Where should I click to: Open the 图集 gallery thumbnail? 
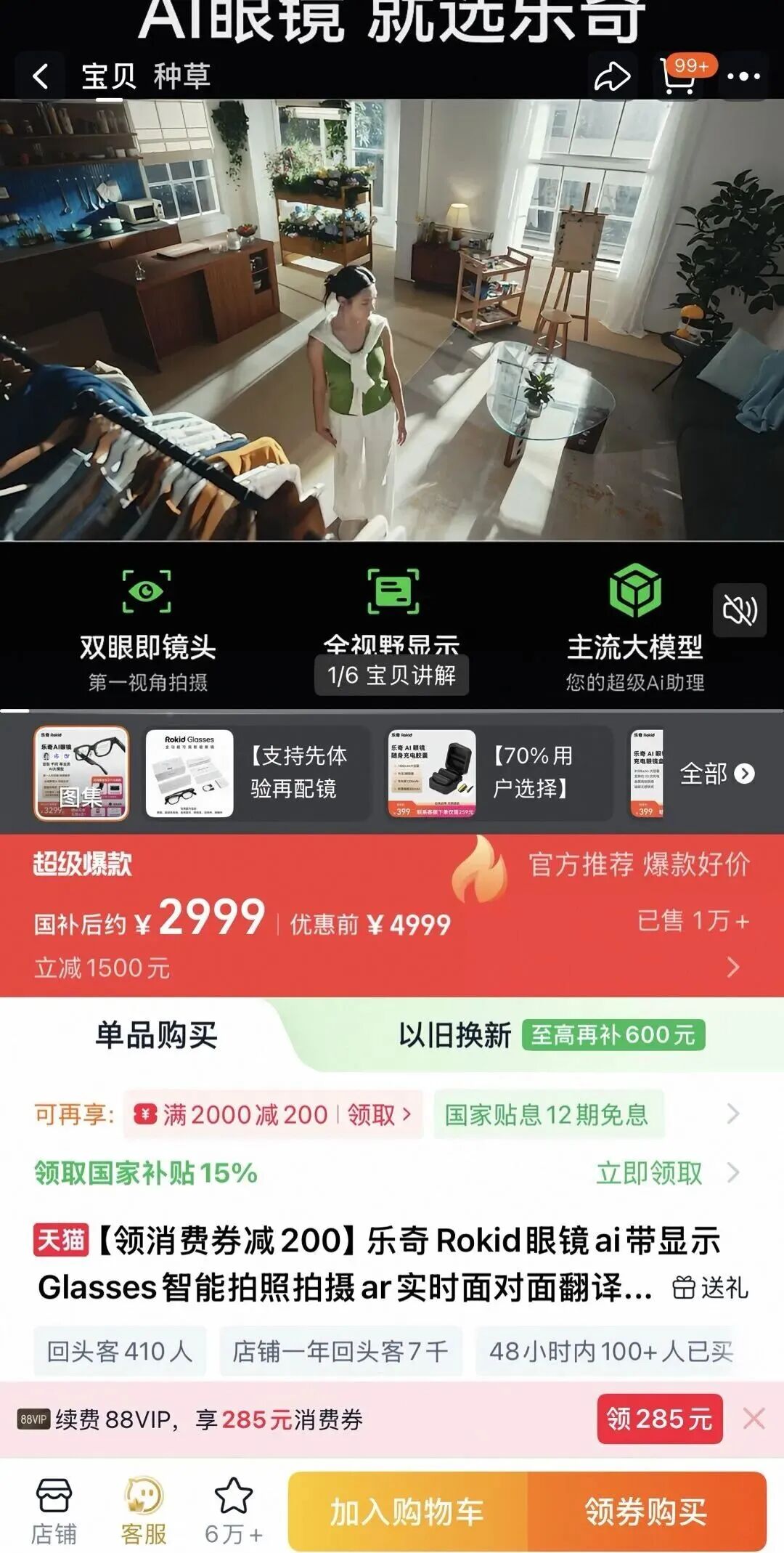tap(81, 774)
